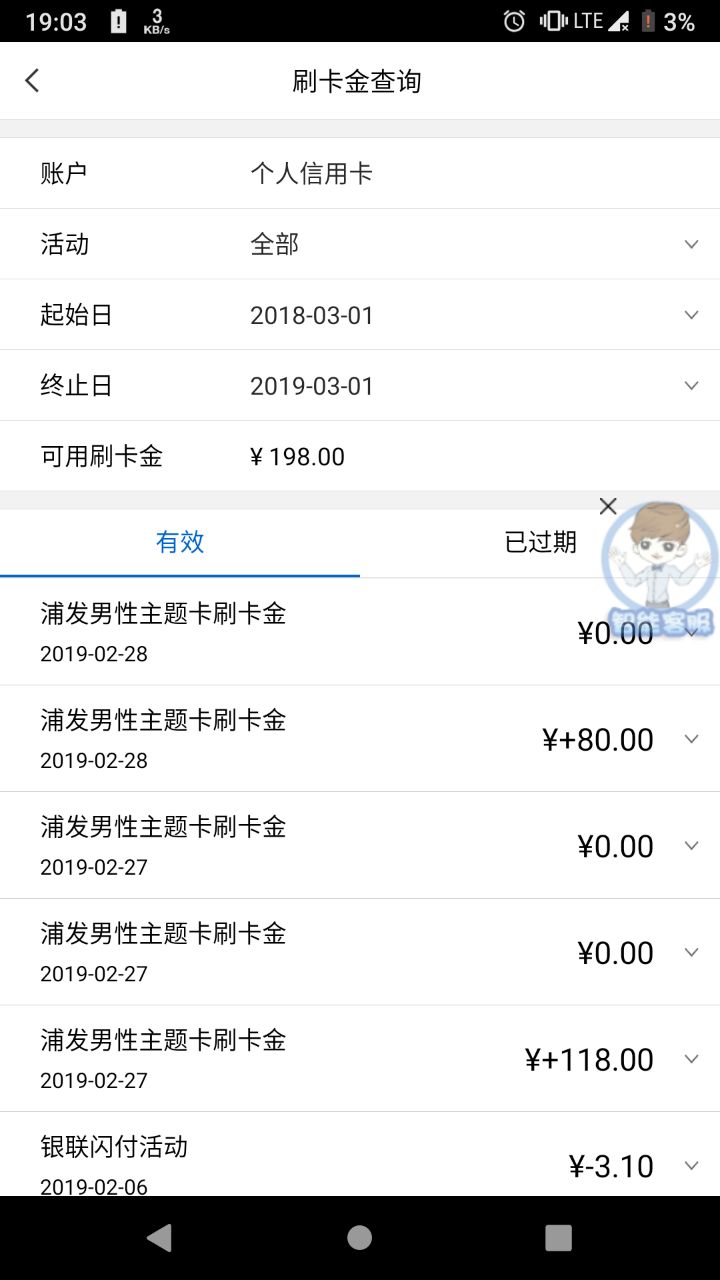Go back from 刷卡金查询 page
The width and height of the screenshot is (720, 1280).
(x=32, y=81)
